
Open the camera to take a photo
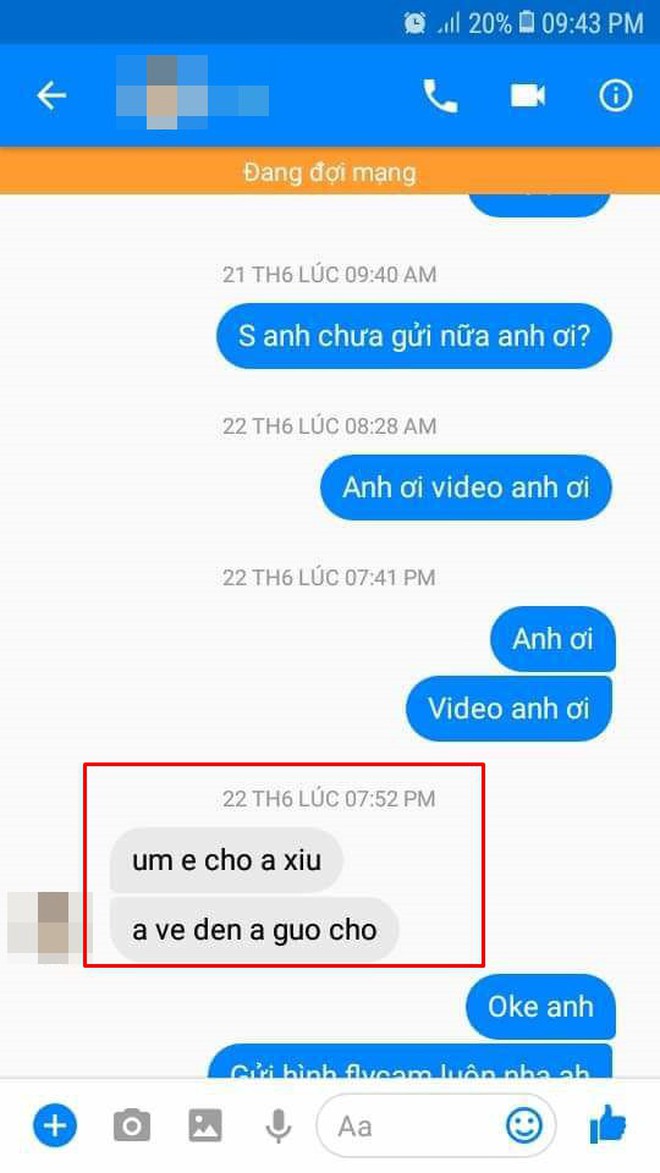point(131,1127)
